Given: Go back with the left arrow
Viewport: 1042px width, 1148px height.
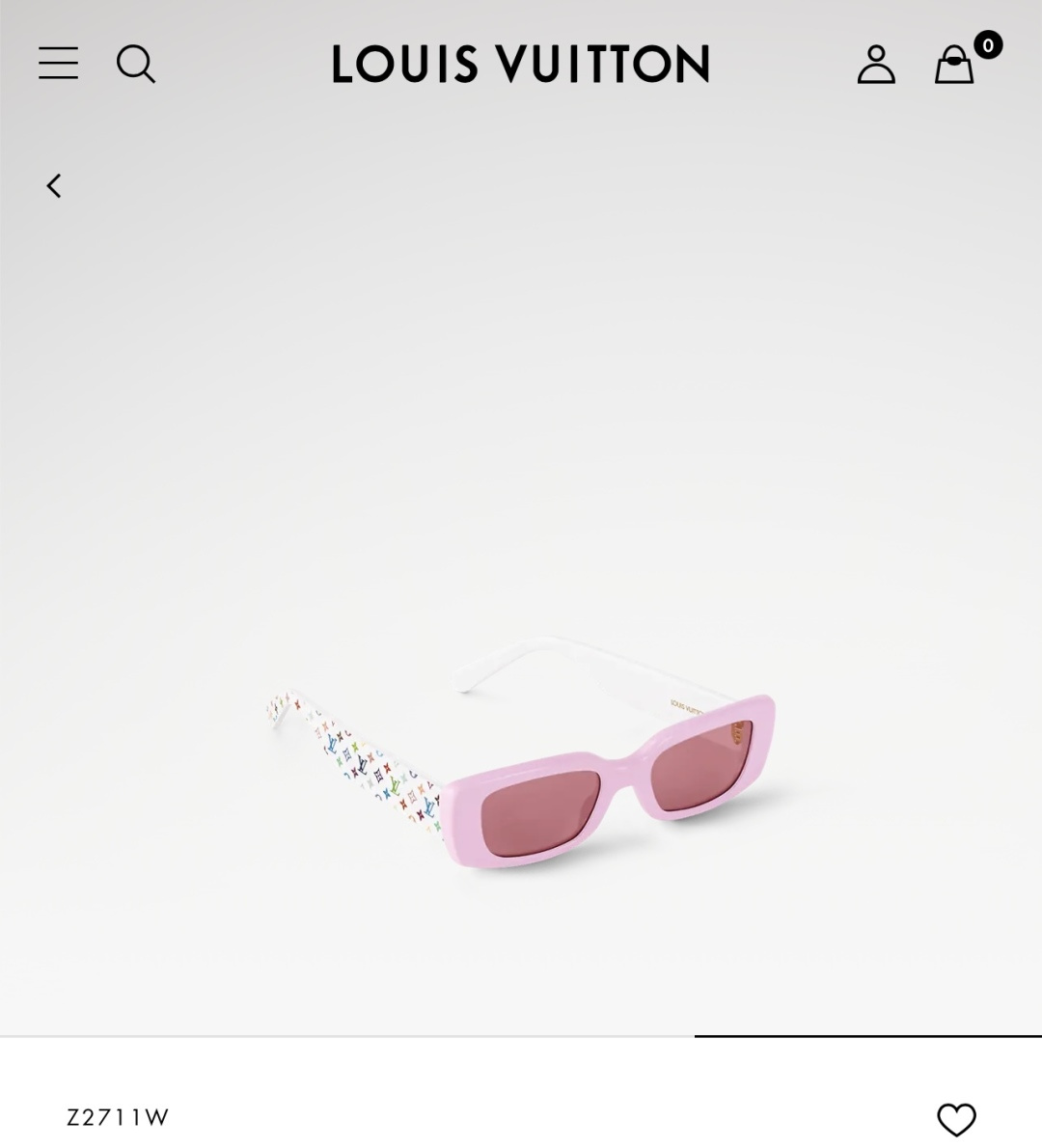Looking at the screenshot, I should coord(54,185).
